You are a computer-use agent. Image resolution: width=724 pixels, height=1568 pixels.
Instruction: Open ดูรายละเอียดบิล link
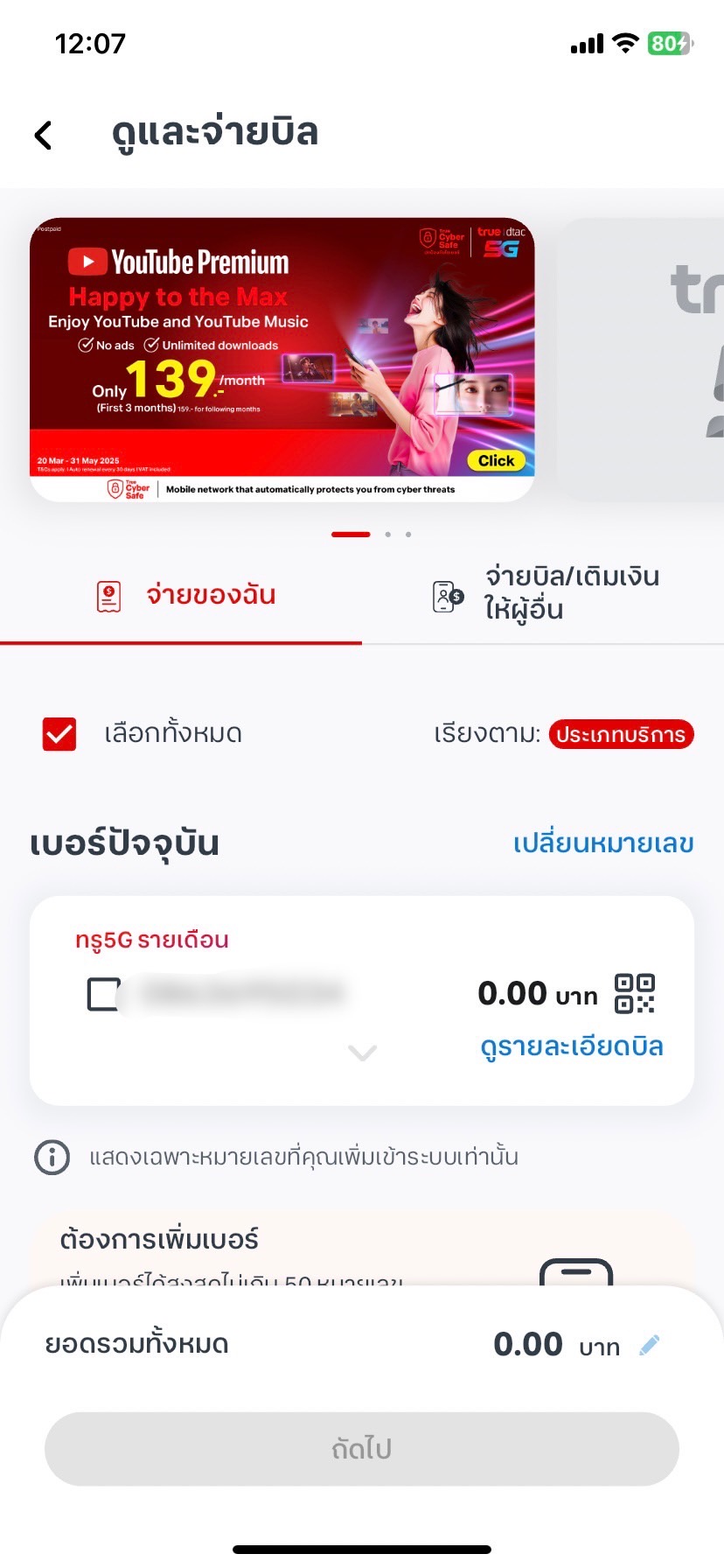coord(572,1046)
